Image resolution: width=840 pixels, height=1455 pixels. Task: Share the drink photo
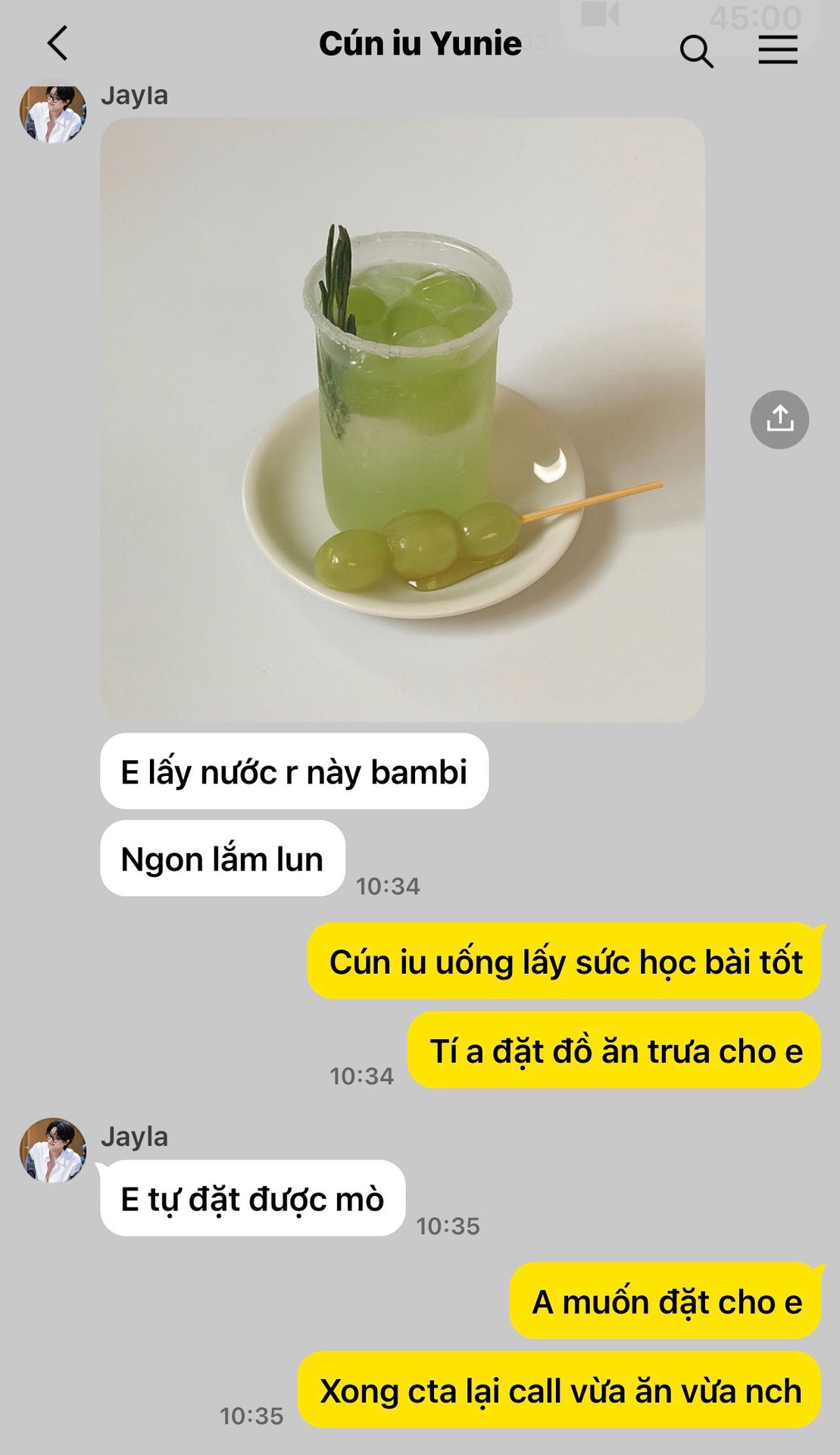coord(779,419)
